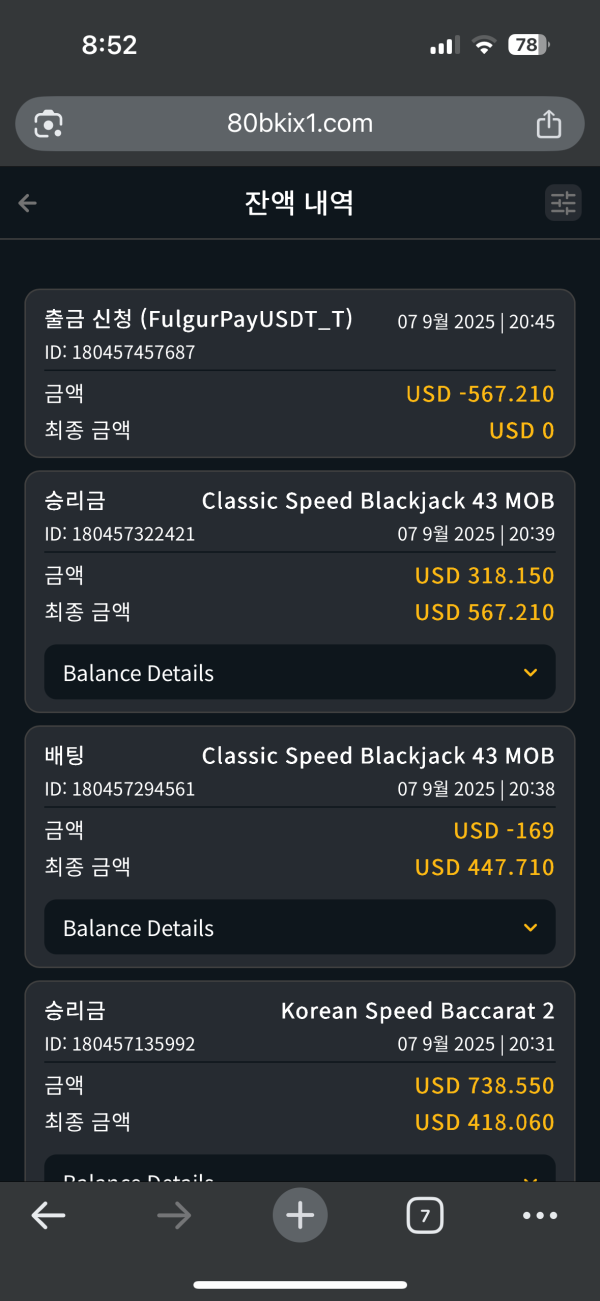
Task: Open the filter settings icon
Action: point(563,204)
